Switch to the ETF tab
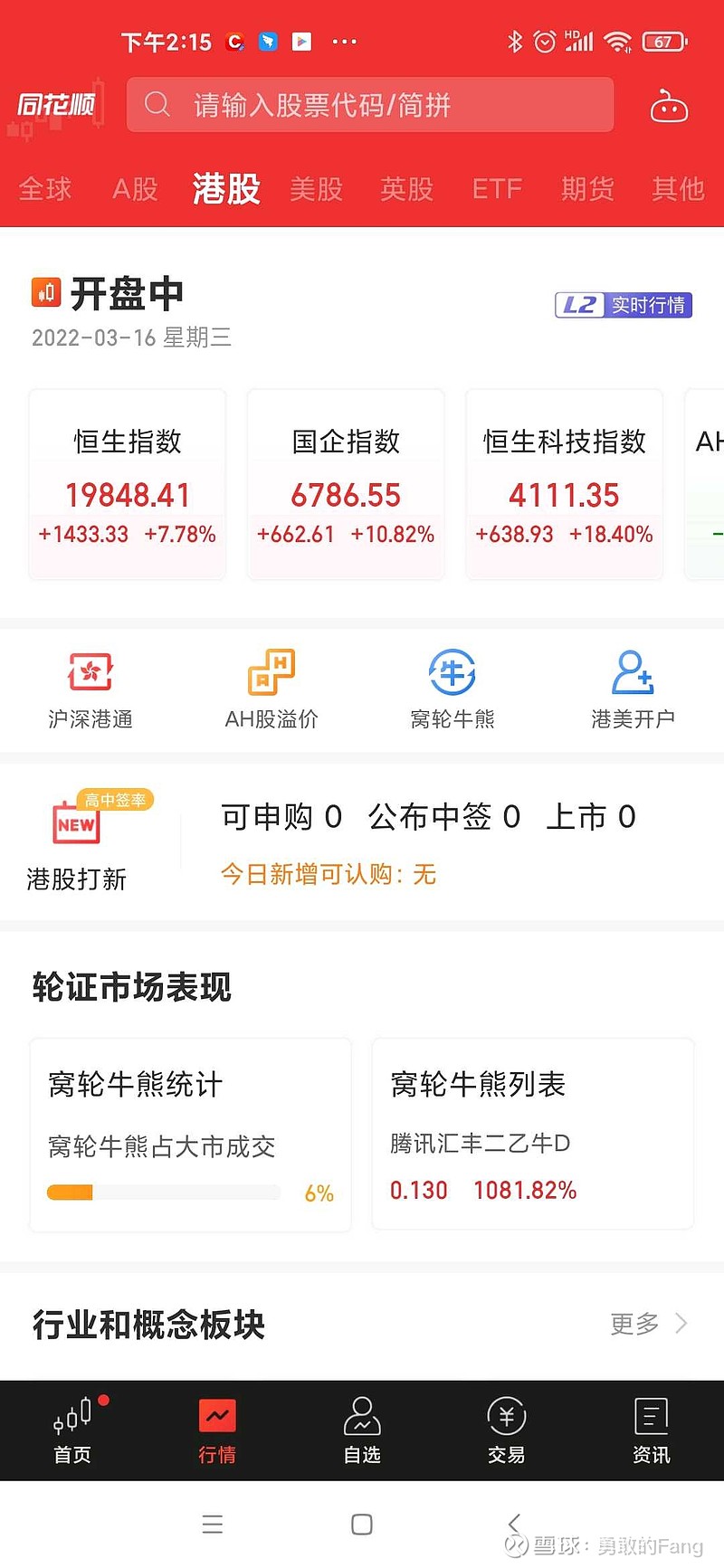Viewport: 724px width, 1568px height. pyautogui.click(x=496, y=188)
